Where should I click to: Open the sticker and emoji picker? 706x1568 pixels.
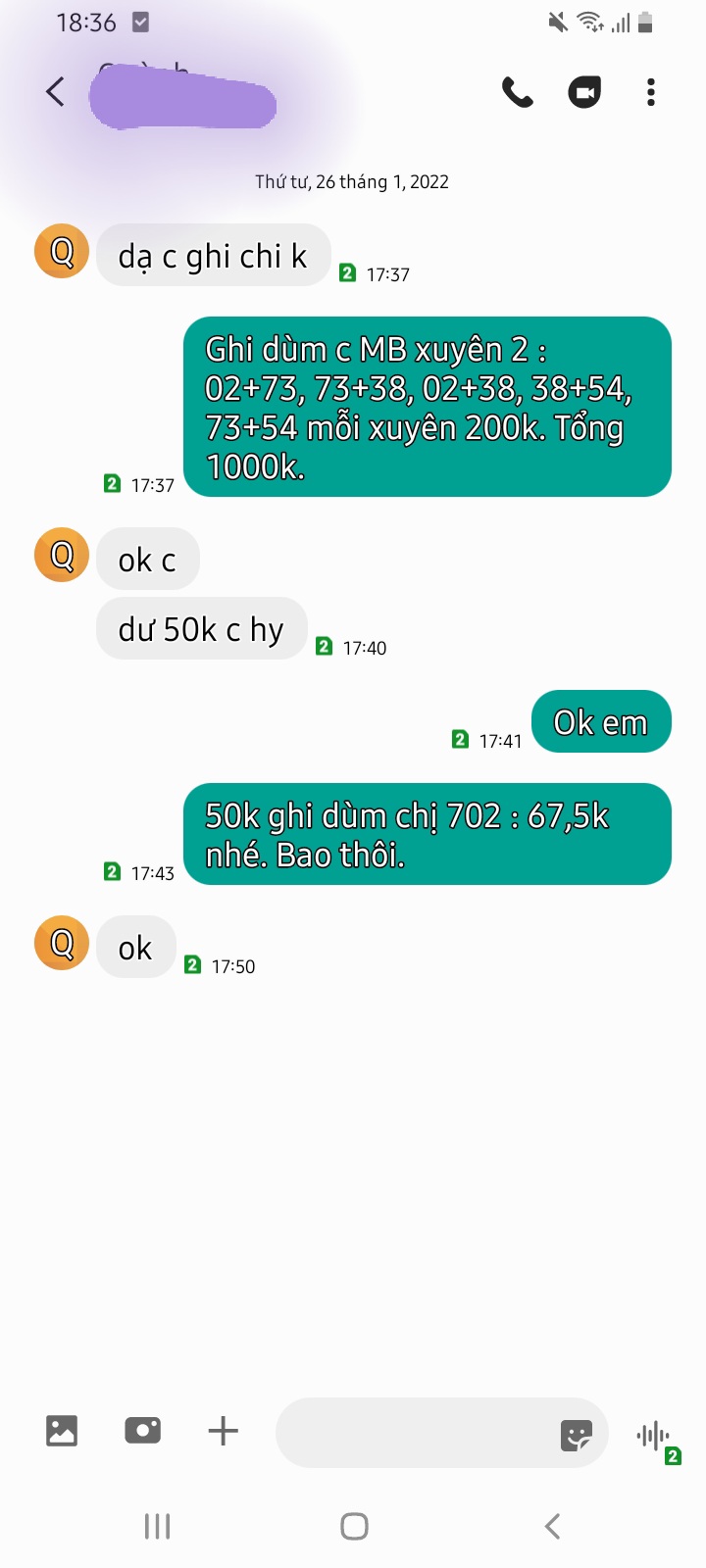coord(577,1436)
